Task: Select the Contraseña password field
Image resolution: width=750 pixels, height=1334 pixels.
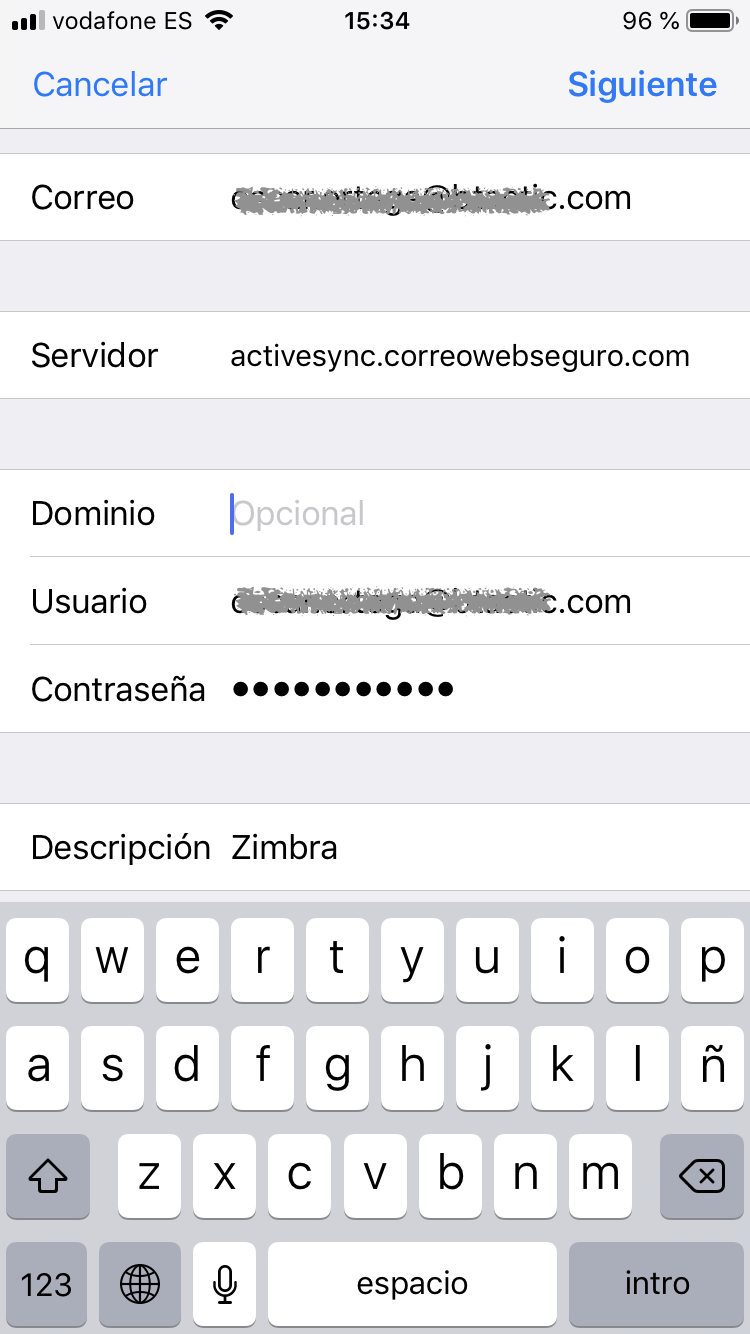Action: point(375,689)
